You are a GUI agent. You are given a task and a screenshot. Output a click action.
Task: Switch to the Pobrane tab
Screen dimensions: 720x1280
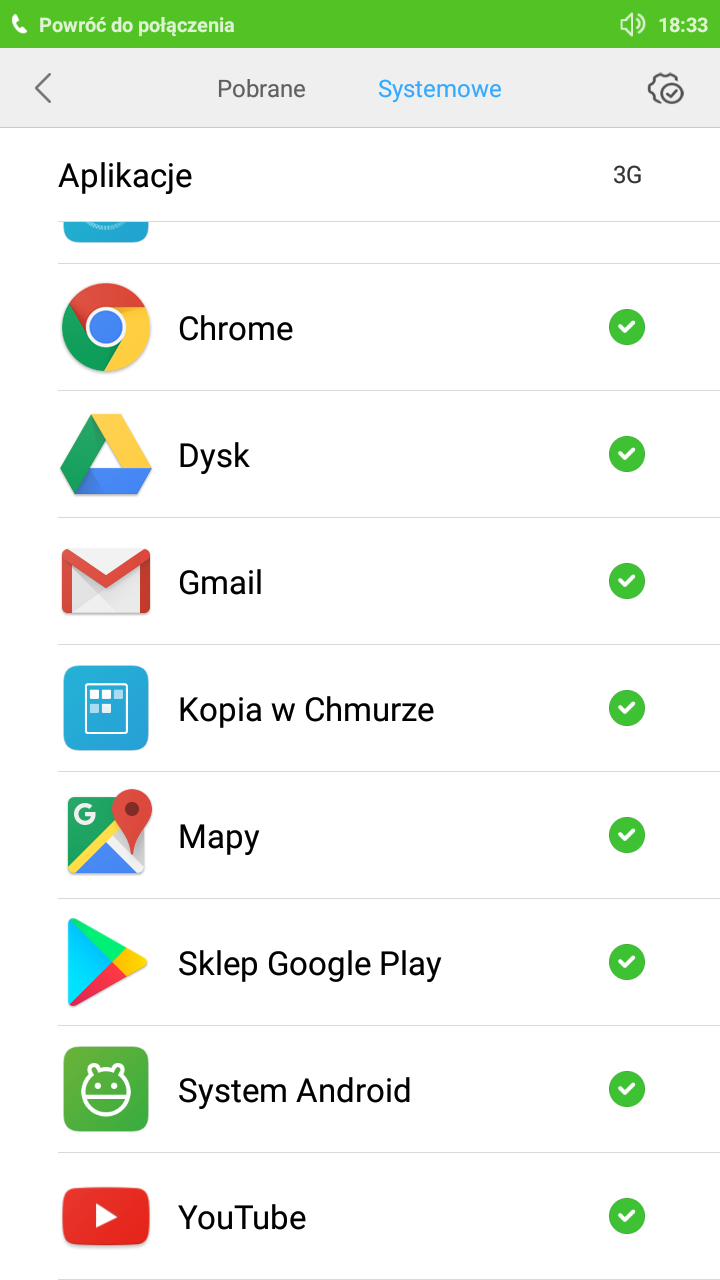(261, 89)
